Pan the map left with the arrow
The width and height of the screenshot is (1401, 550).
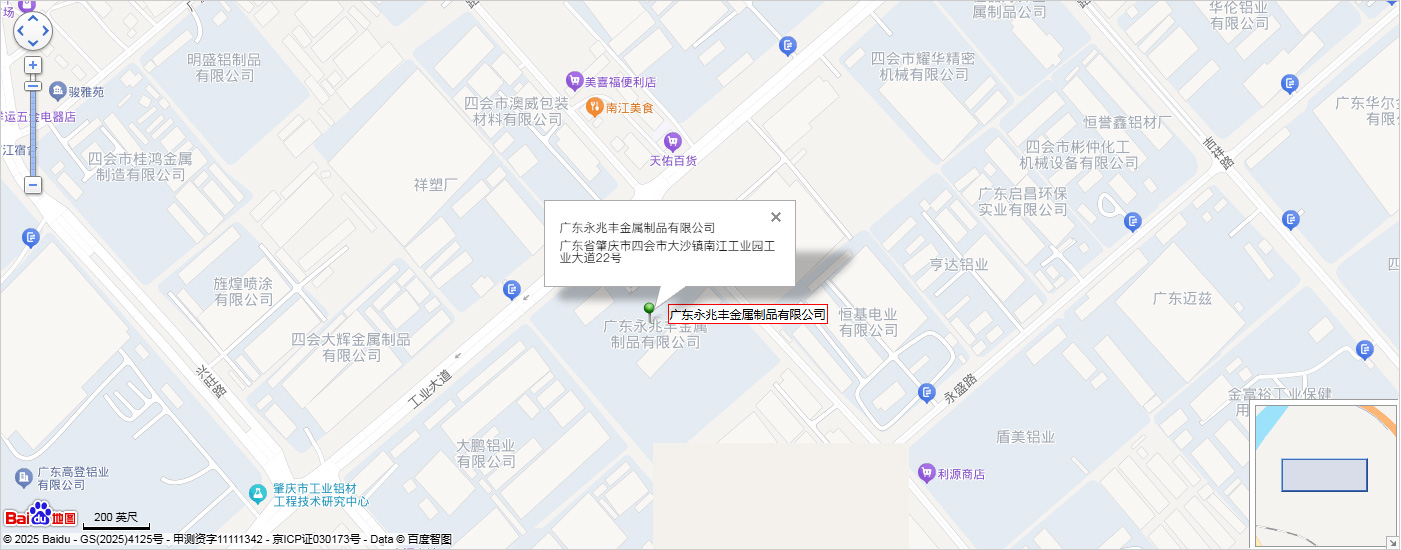click(x=19, y=31)
